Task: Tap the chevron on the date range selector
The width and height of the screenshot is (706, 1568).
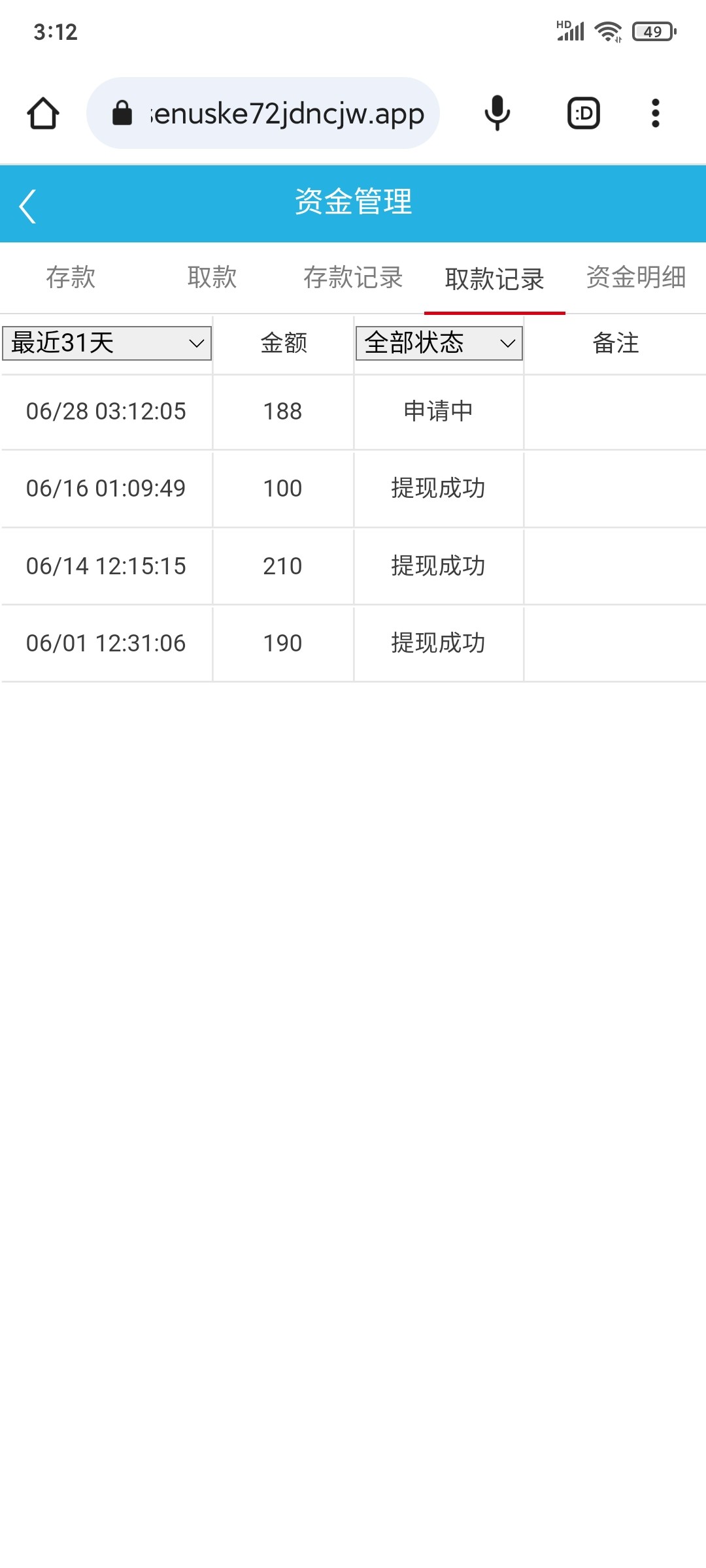Action: click(x=195, y=342)
